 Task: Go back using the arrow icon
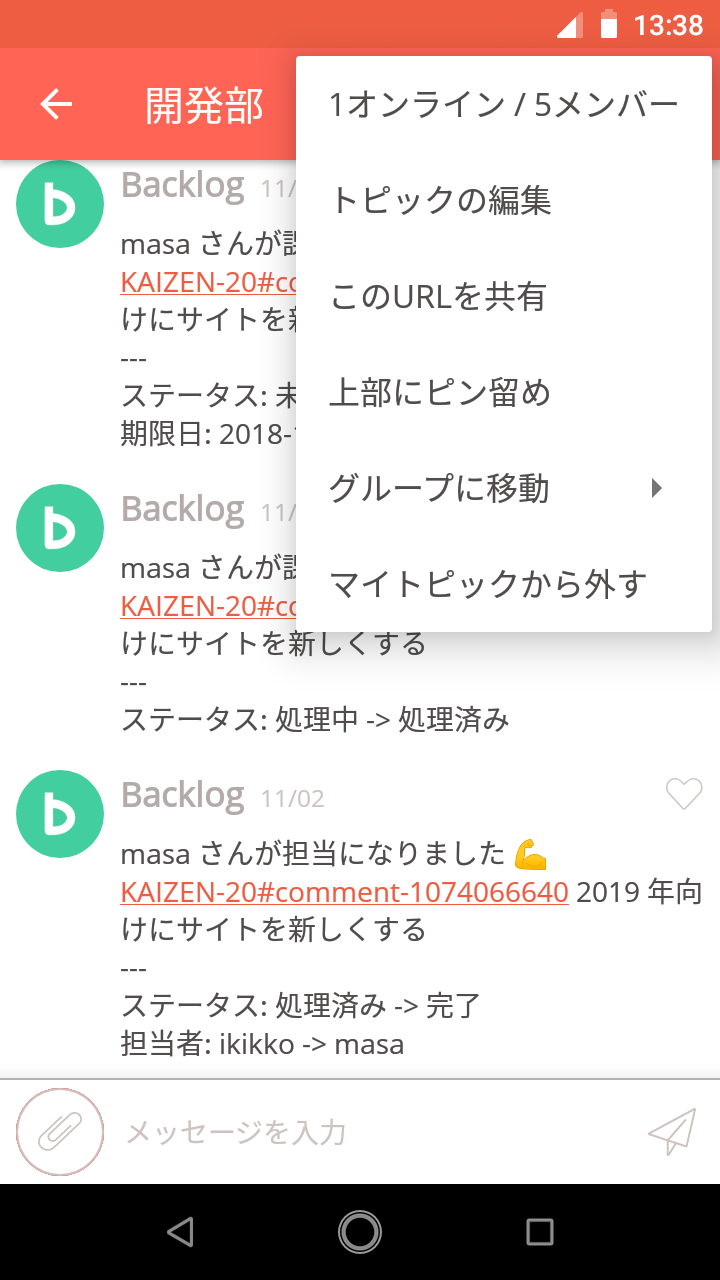click(x=56, y=104)
